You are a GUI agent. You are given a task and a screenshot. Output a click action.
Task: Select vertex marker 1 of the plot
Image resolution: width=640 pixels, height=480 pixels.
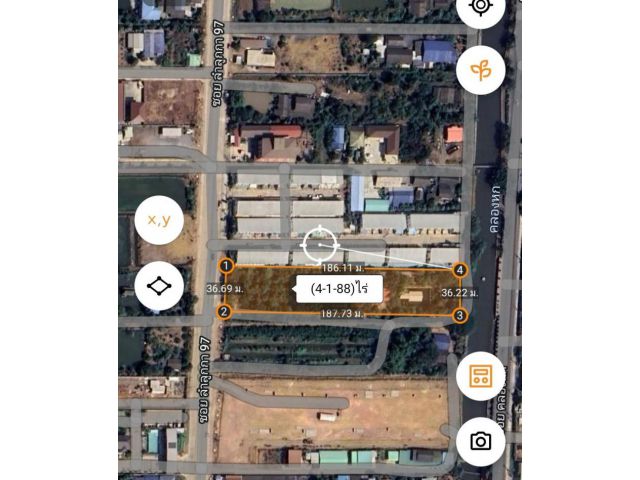point(227,266)
